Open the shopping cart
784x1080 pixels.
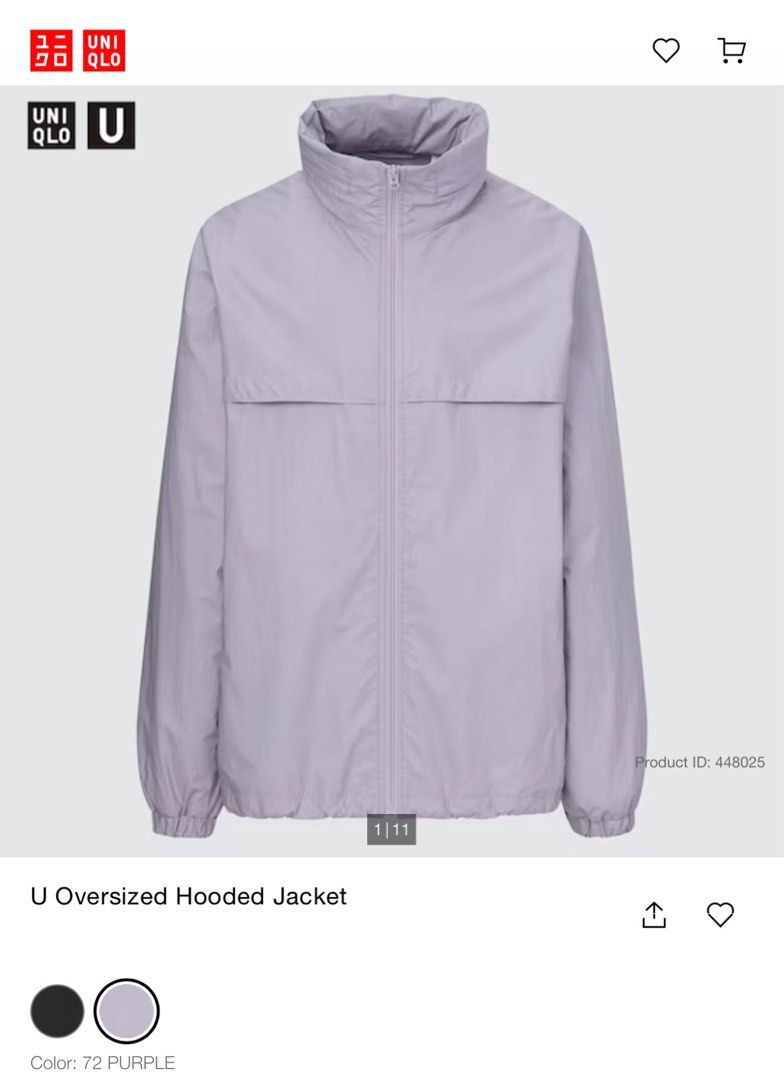(732, 50)
